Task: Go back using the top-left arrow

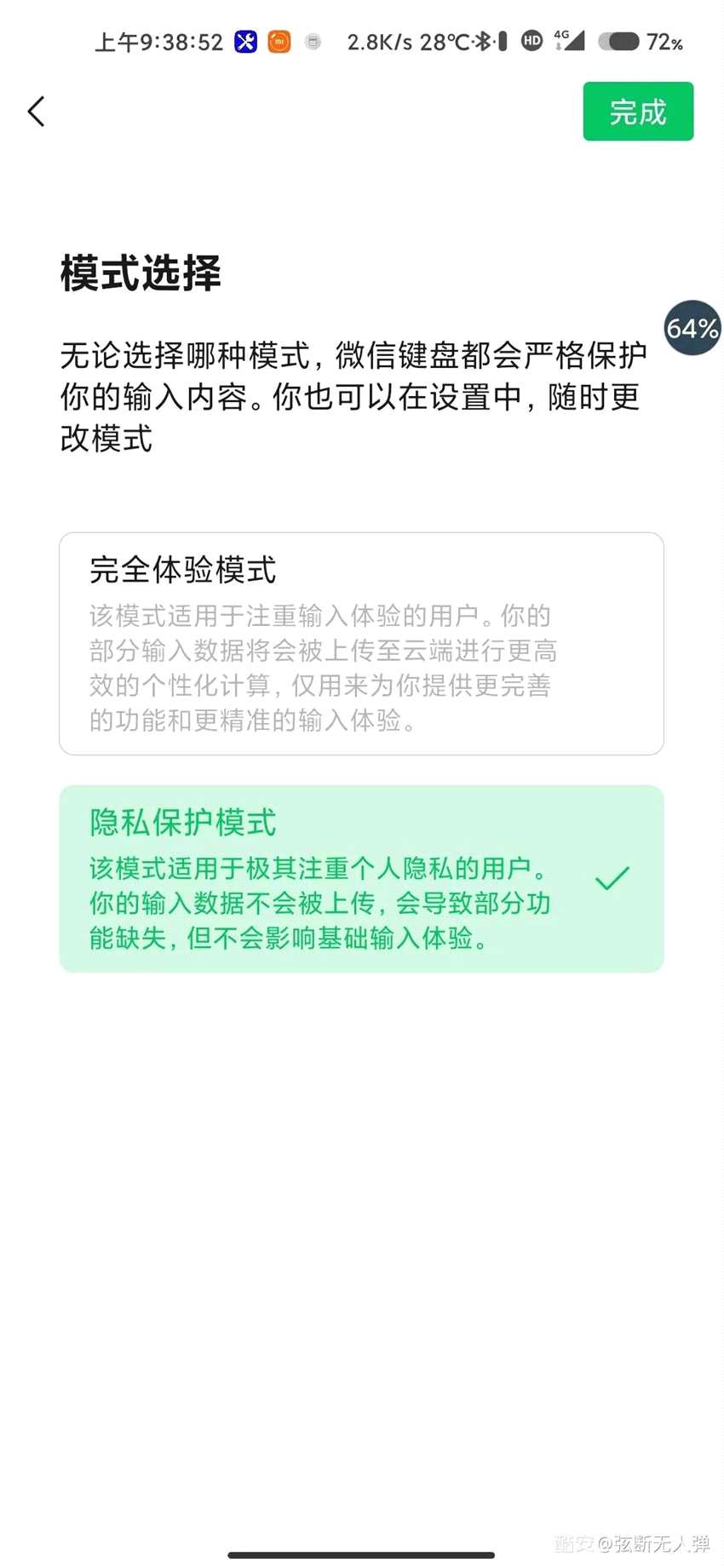Action: pyautogui.click(x=36, y=112)
